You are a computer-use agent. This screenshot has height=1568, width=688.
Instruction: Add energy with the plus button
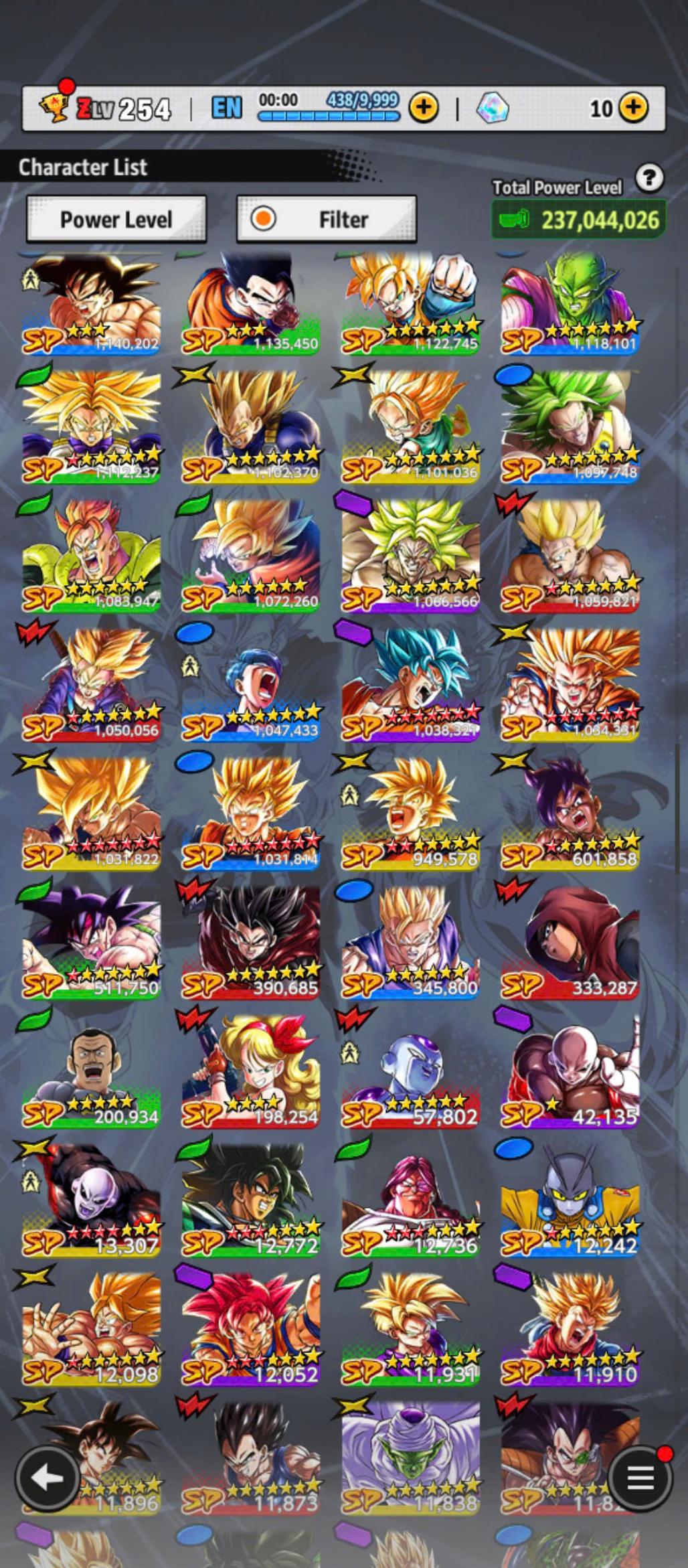(424, 108)
